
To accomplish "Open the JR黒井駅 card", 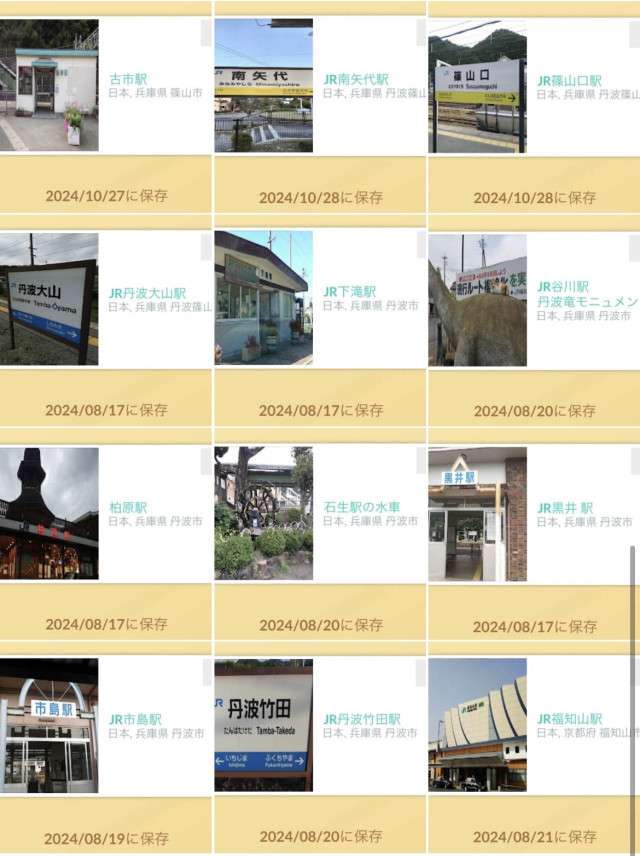I will (565, 507).
